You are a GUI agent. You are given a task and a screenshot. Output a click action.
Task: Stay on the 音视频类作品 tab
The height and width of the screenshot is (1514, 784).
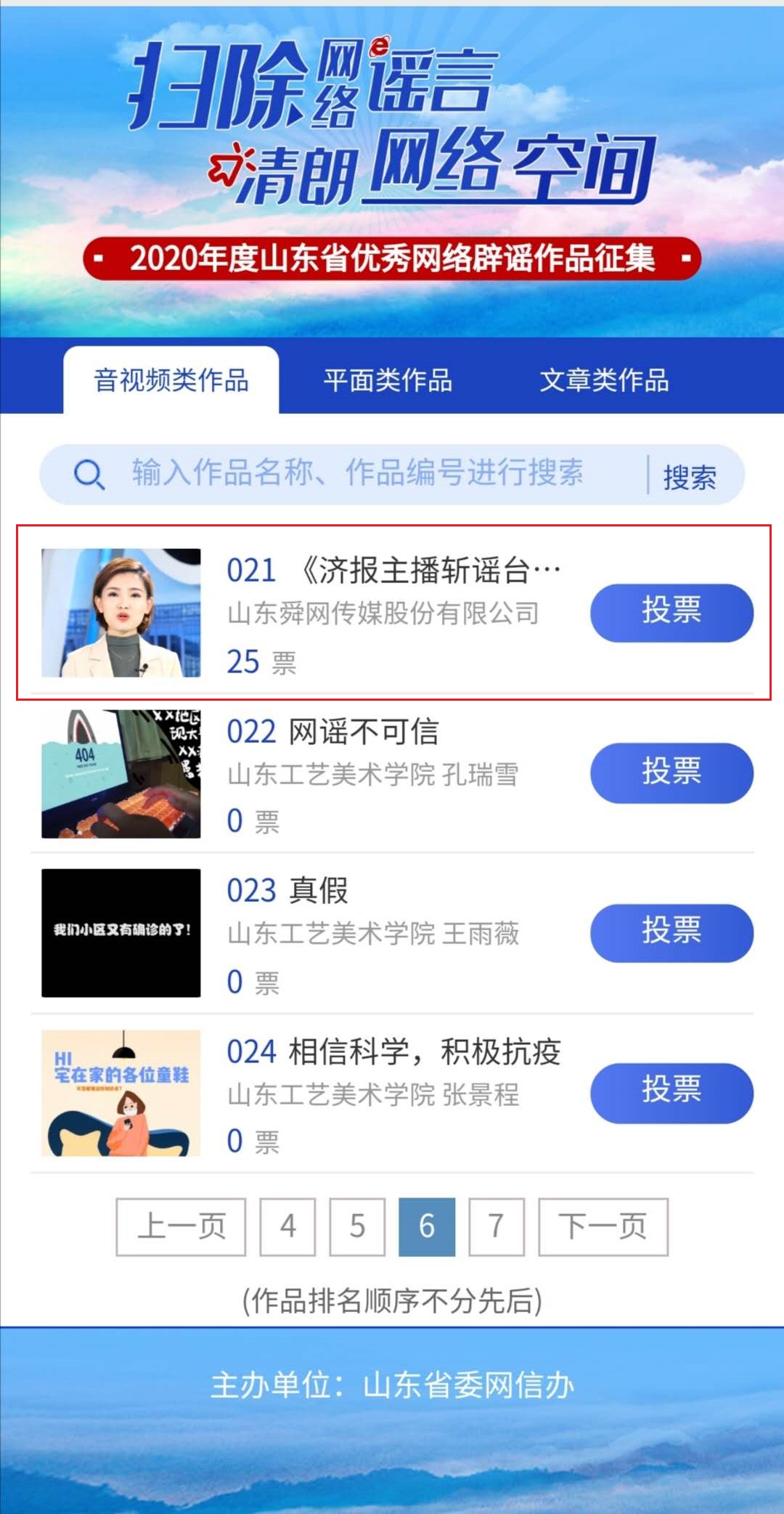tap(171, 380)
